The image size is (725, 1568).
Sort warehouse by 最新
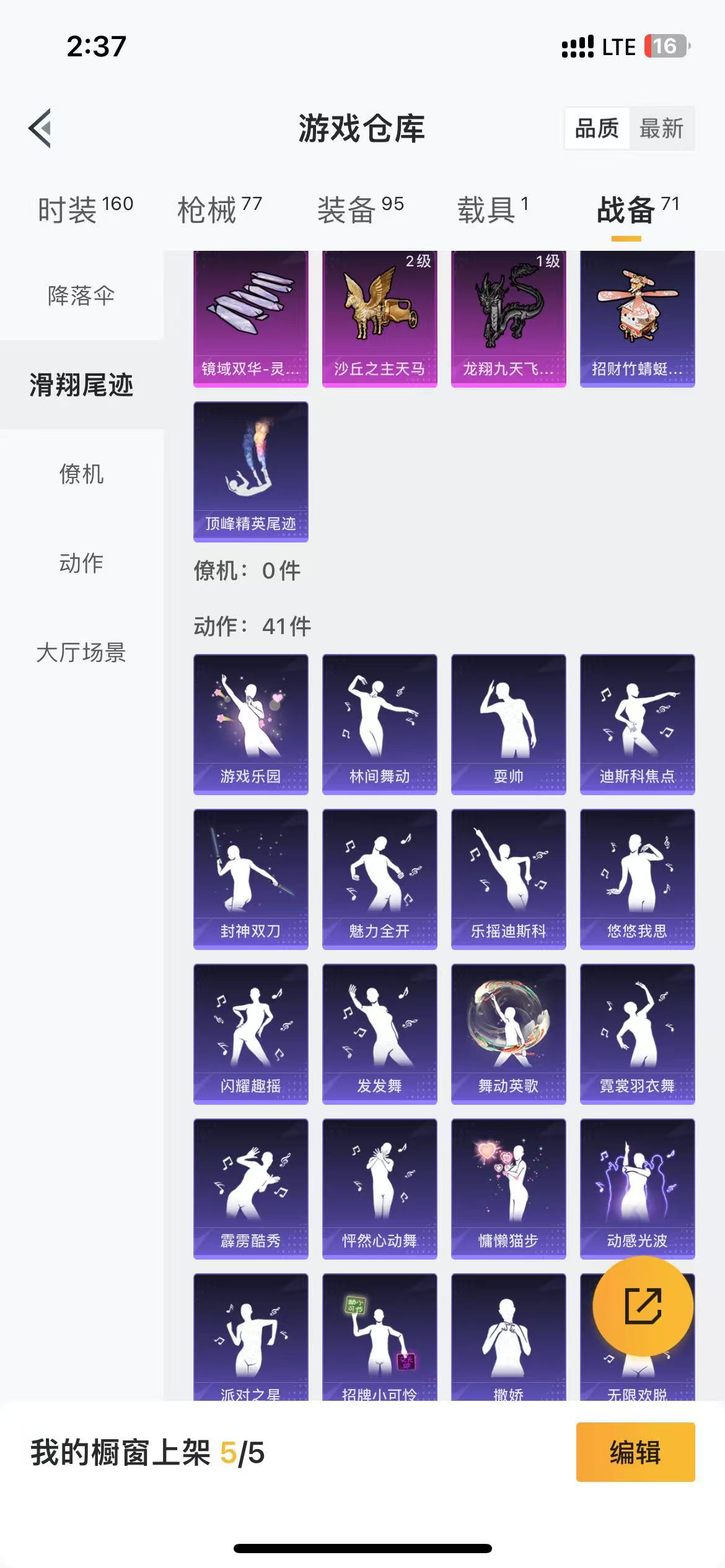click(x=661, y=128)
